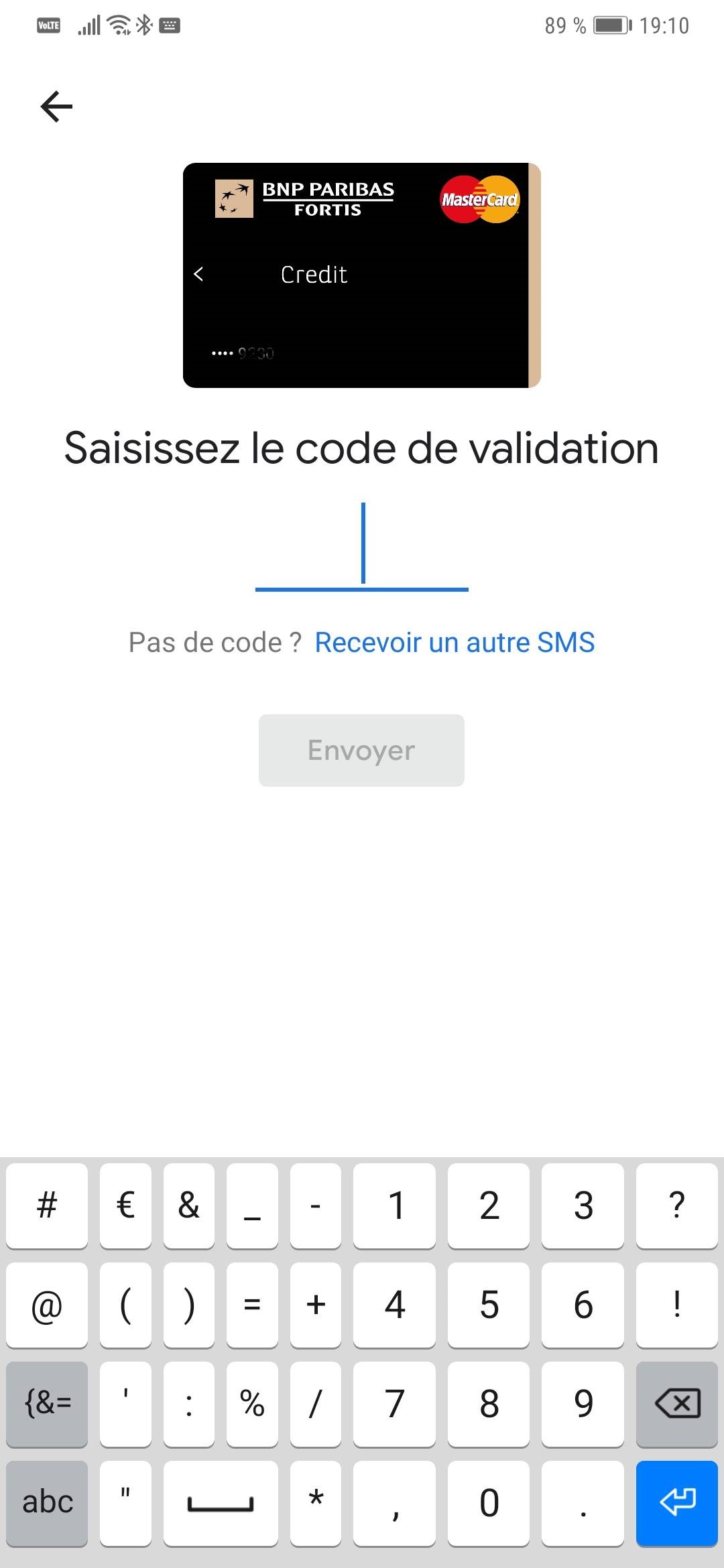The width and height of the screenshot is (724, 1568).
Task: Delete a character with the backspace key
Action: coord(677,1403)
